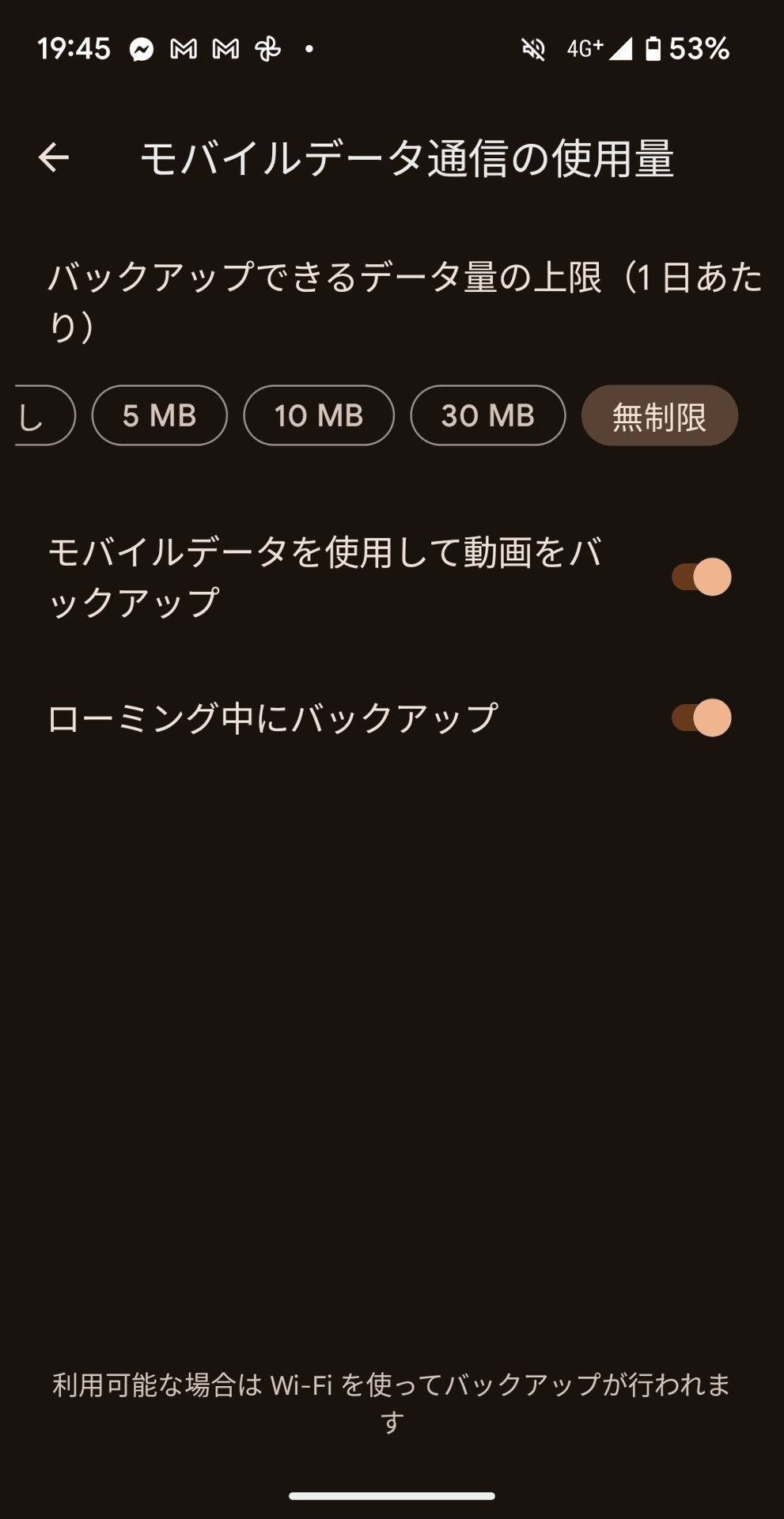
Task: Navigate back using the arrow icon
Action: 55,158
